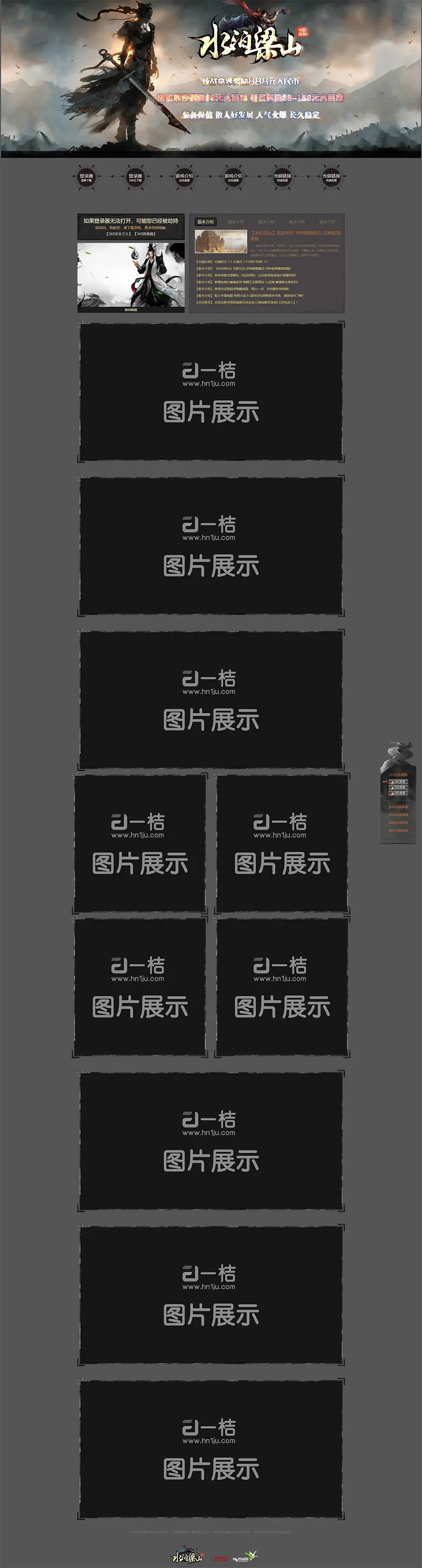Image resolution: width=422 pixels, height=1568 pixels.
Task: Open the 登录器 菜单下载 download button
Action: tap(86, 178)
